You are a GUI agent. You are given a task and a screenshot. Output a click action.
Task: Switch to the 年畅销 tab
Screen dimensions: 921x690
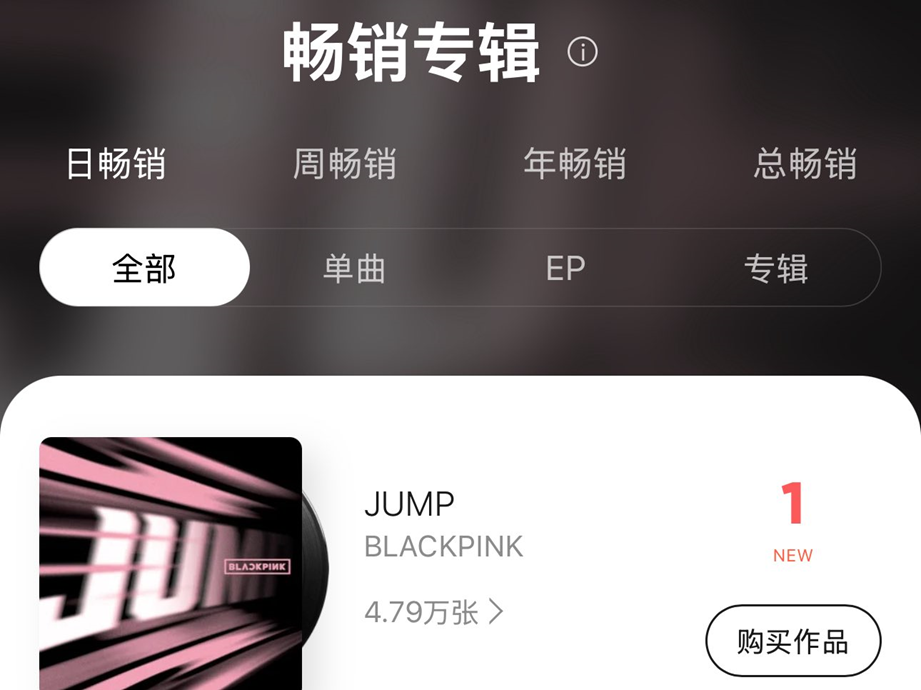[575, 164]
